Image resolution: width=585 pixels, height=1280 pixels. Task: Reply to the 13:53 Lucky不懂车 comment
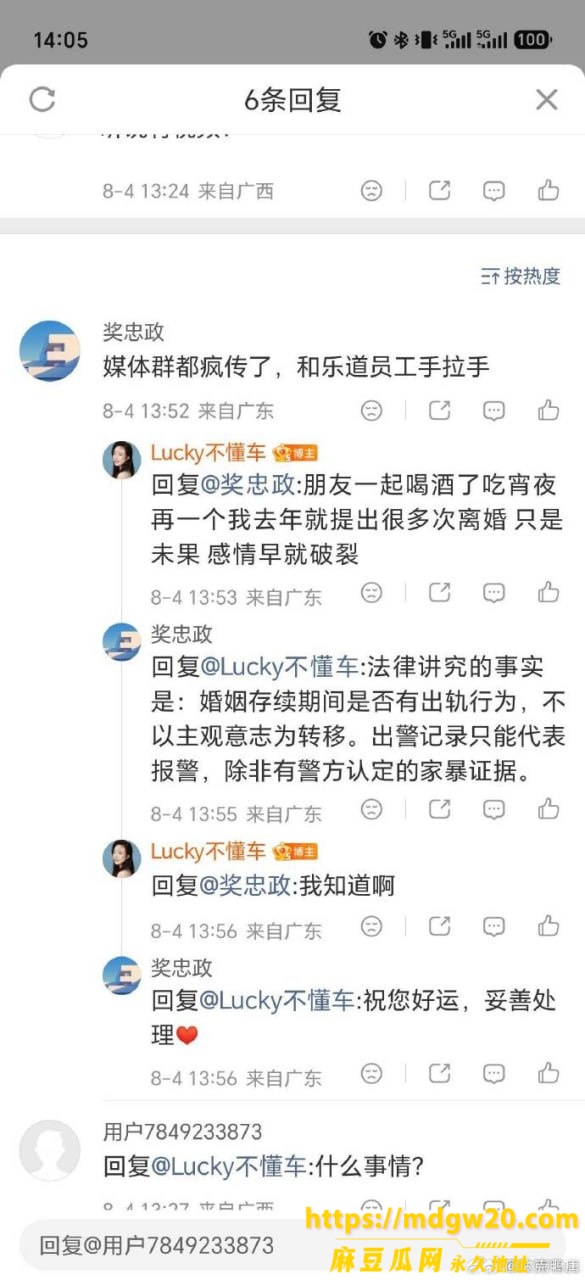pyautogui.click(x=493, y=593)
